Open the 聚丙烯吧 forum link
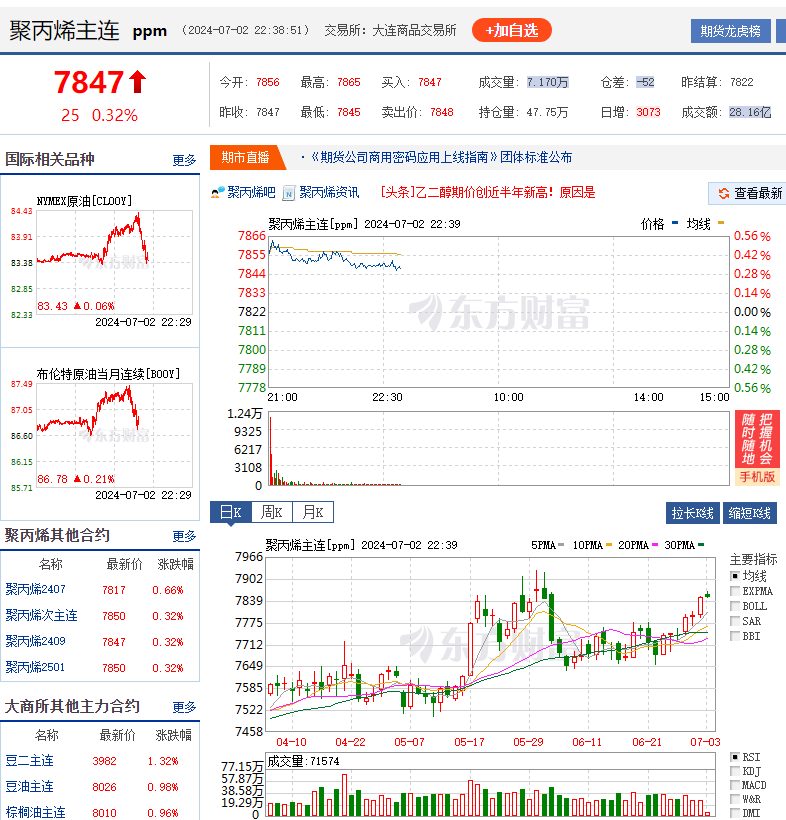This screenshot has width=786, height=820. coord(251,193)
